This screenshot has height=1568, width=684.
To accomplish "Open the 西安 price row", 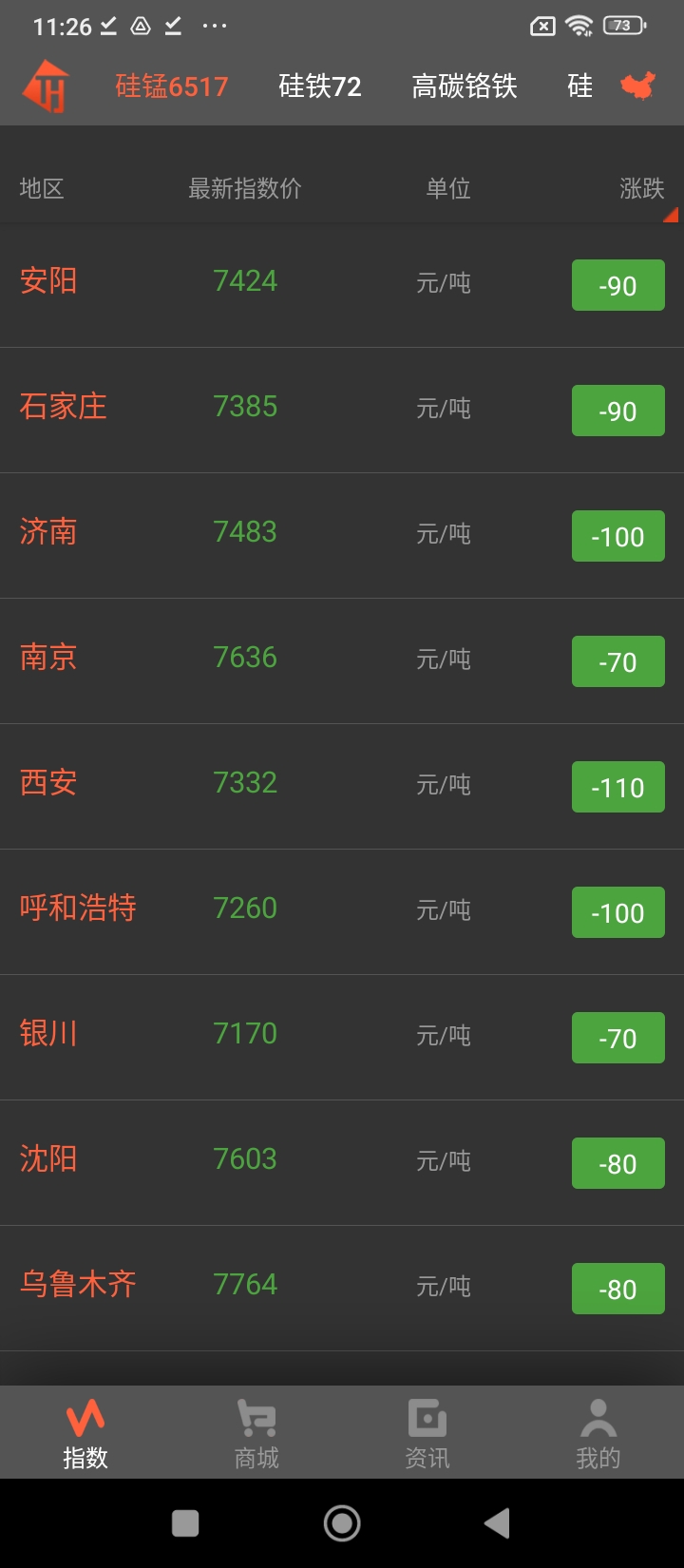I will click(342, 786).
